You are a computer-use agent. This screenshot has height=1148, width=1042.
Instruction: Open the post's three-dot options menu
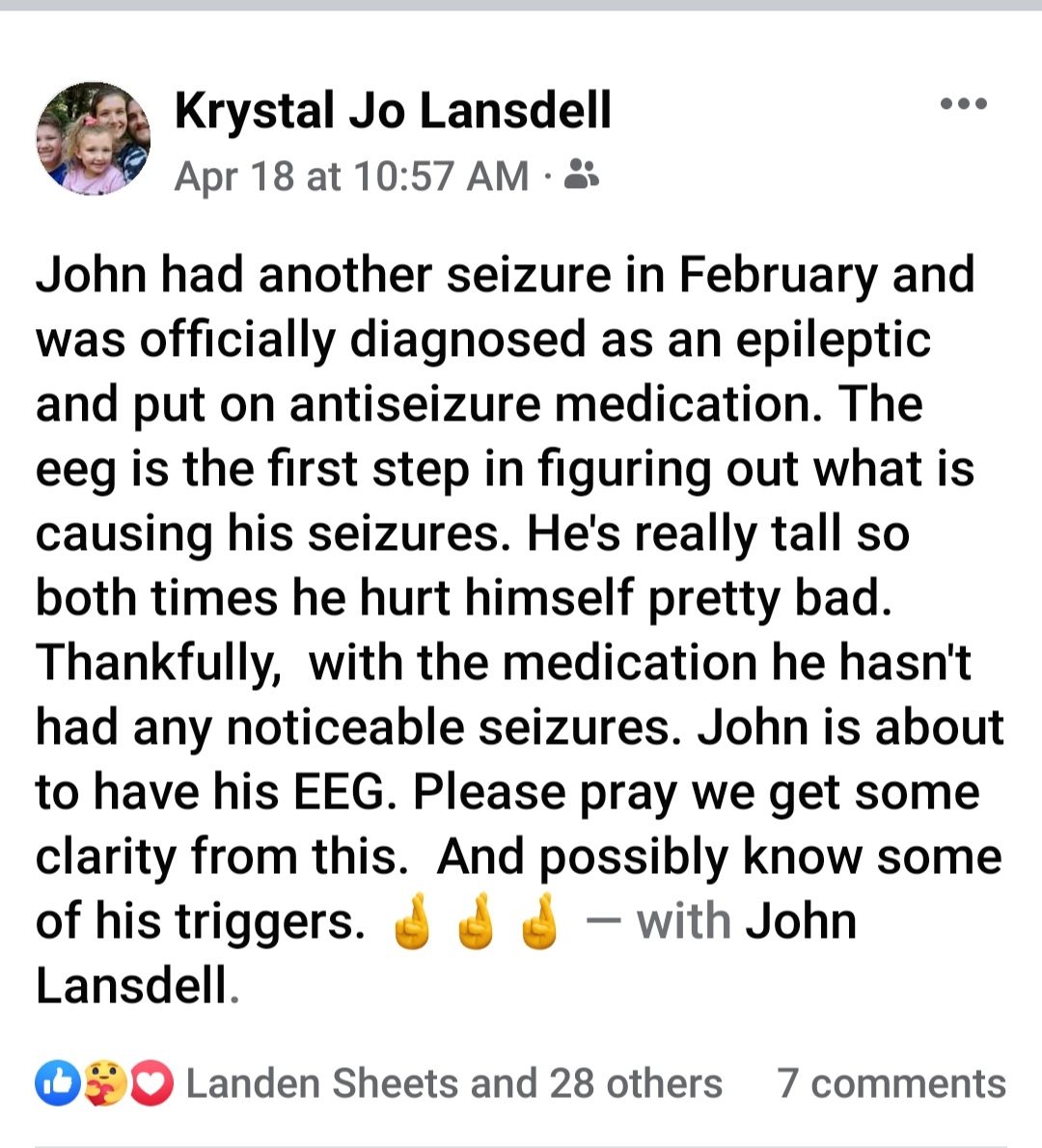[964, 104]
